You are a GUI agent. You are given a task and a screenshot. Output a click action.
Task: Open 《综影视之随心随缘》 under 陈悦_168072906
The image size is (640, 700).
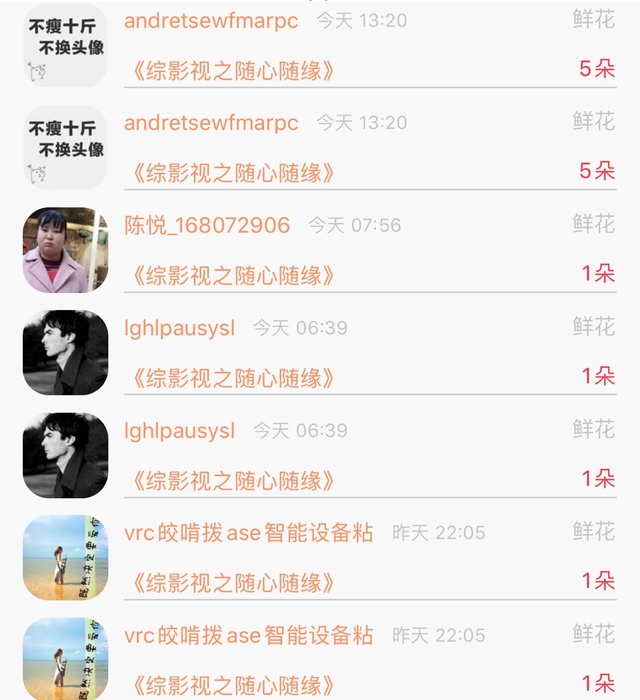coord(233,275)
